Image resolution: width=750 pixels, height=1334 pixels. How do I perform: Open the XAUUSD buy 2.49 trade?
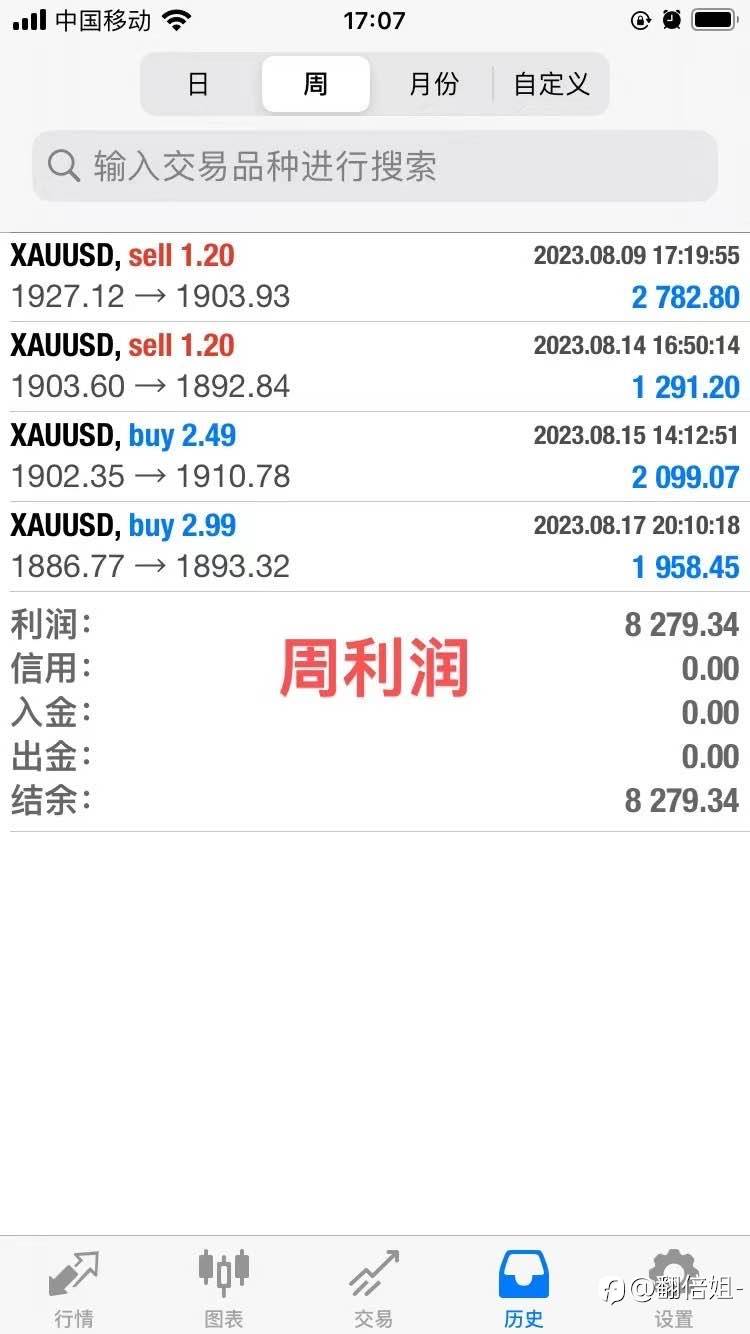pos(375,457)
